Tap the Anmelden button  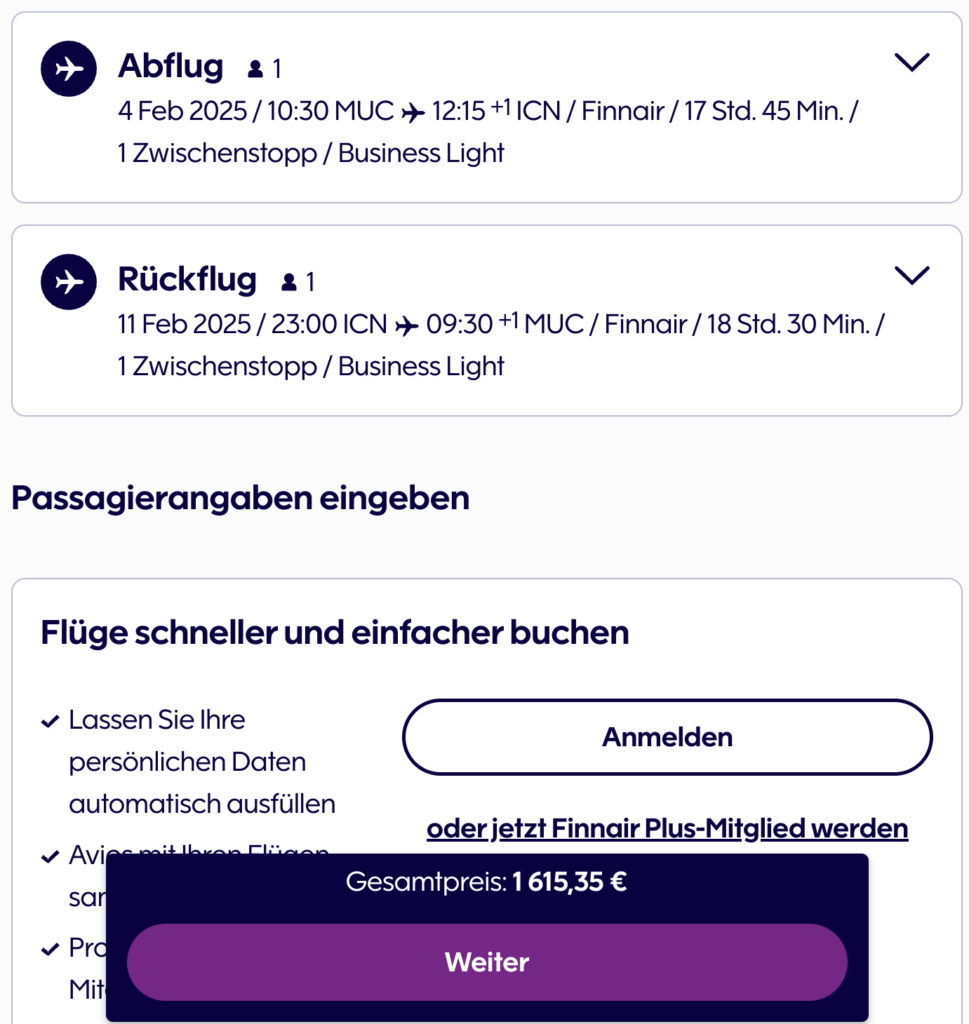[667, 738]
